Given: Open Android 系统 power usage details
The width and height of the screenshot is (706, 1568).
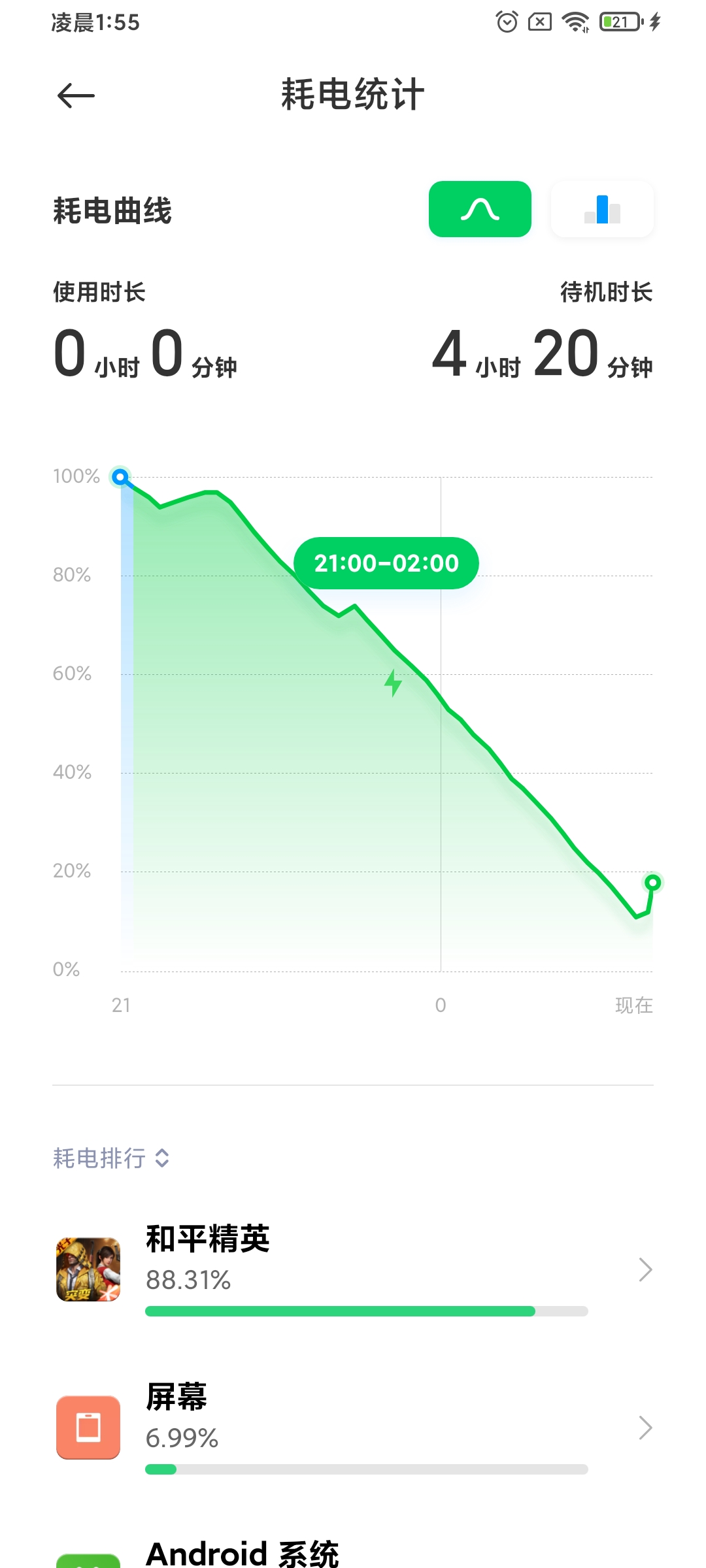Looking at the screenshot, I should click(353, 1552).
